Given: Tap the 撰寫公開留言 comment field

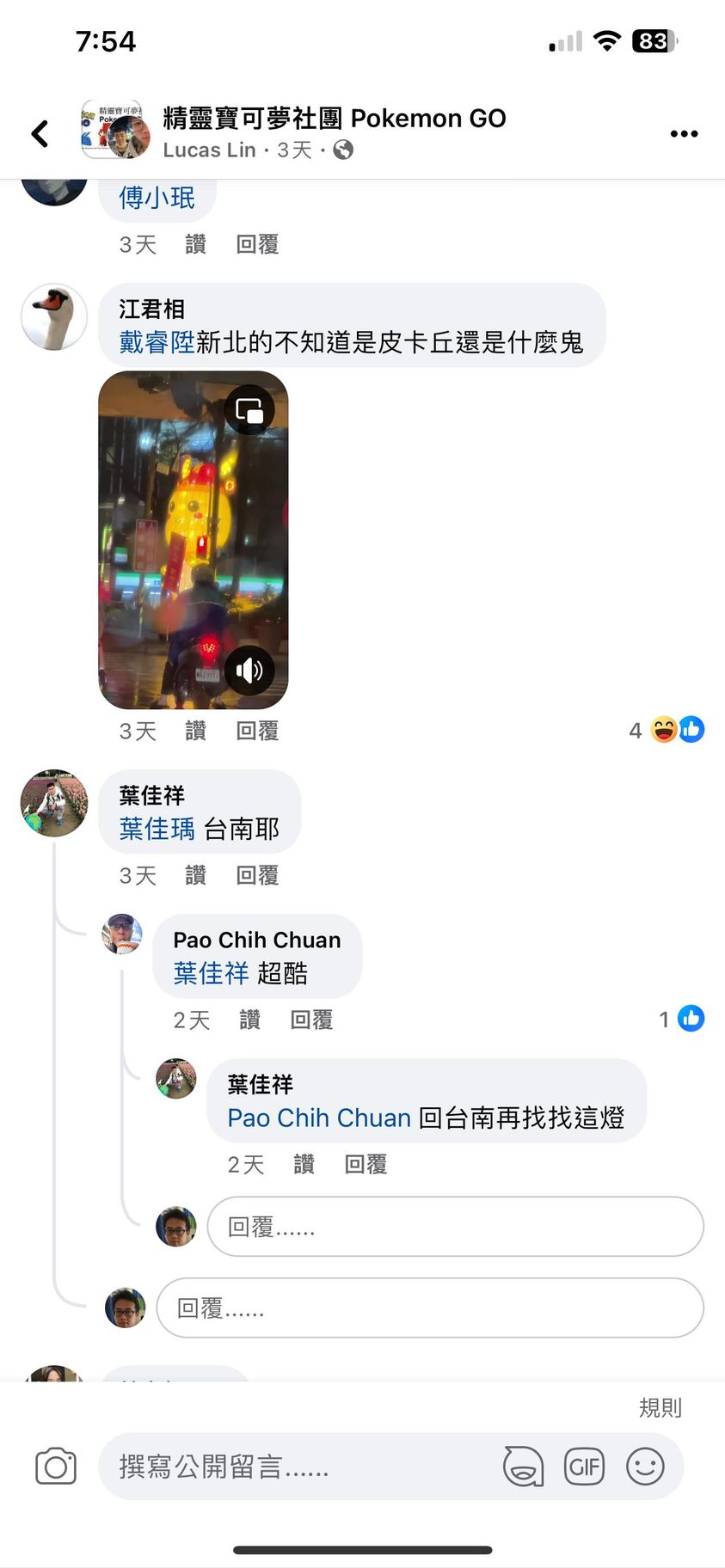Looking at the screenshot, I should (301, 1467).
